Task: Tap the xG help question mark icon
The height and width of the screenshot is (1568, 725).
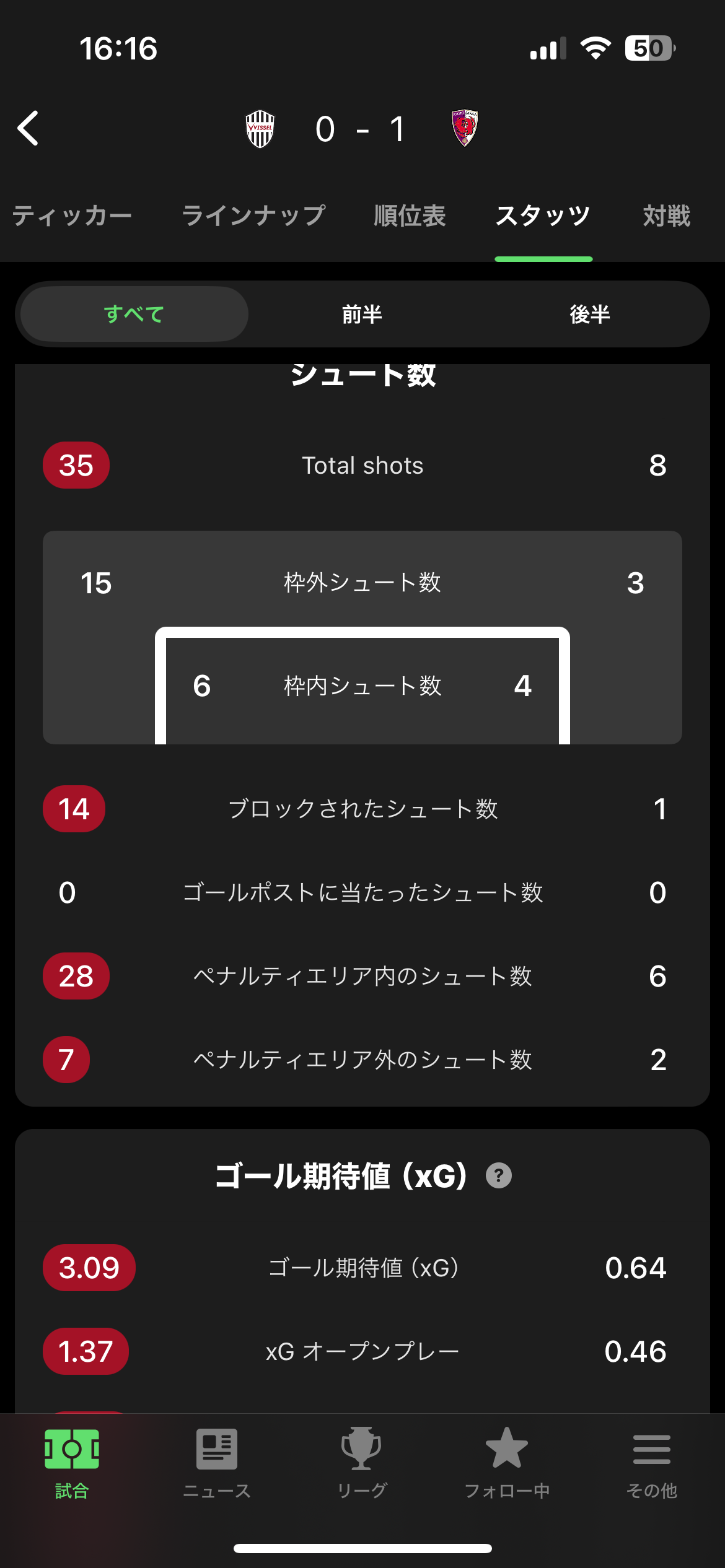Action: coord(499,1175)
